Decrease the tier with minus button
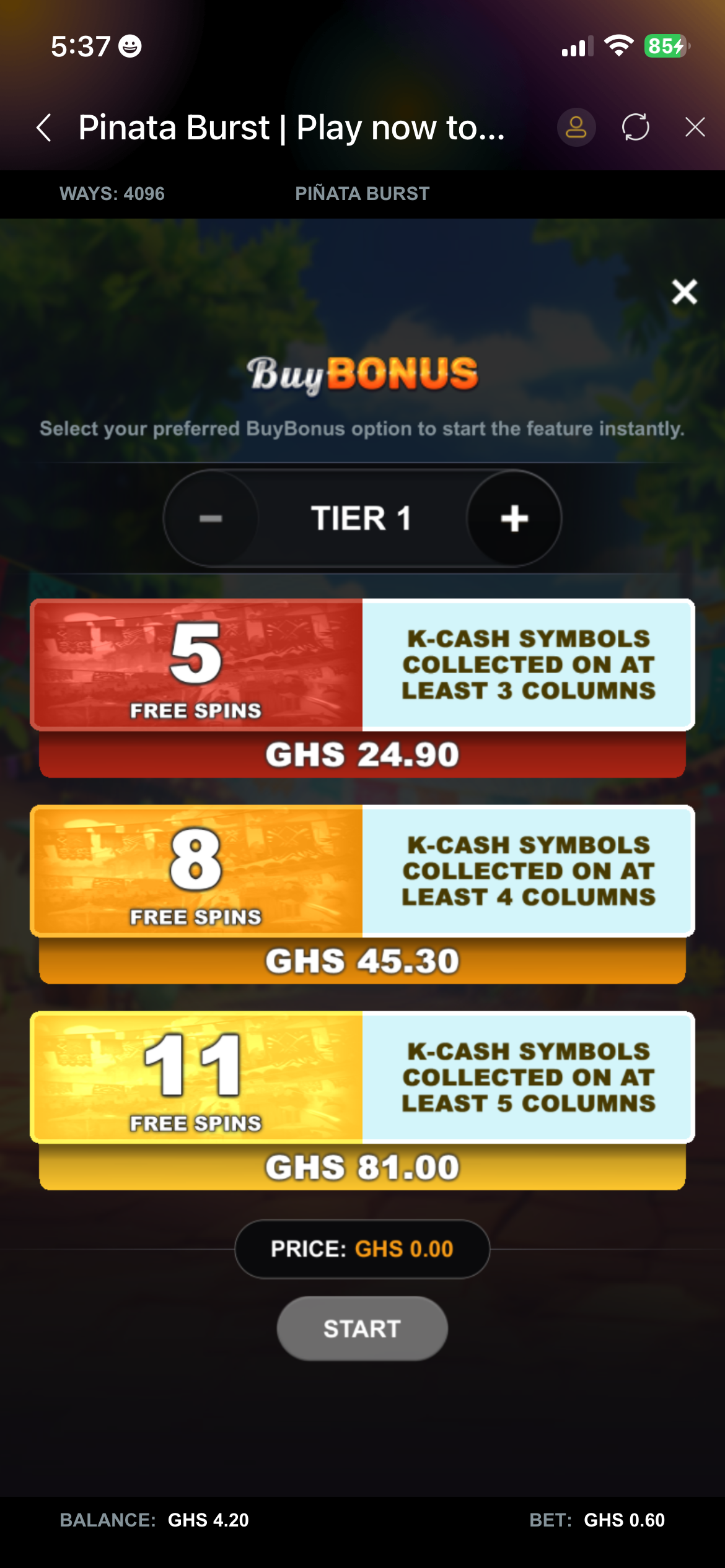 pos(211,518)
